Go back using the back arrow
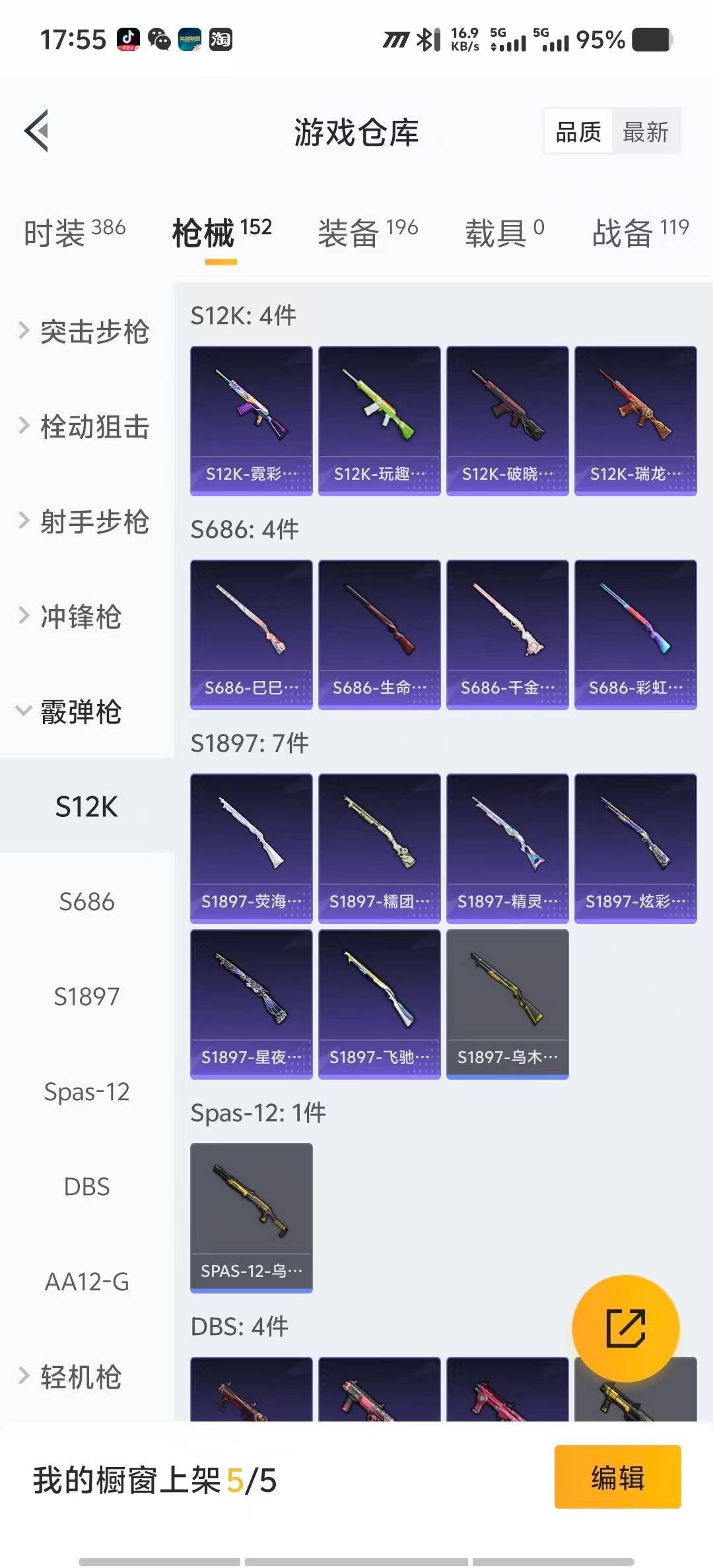 (37, 131)
